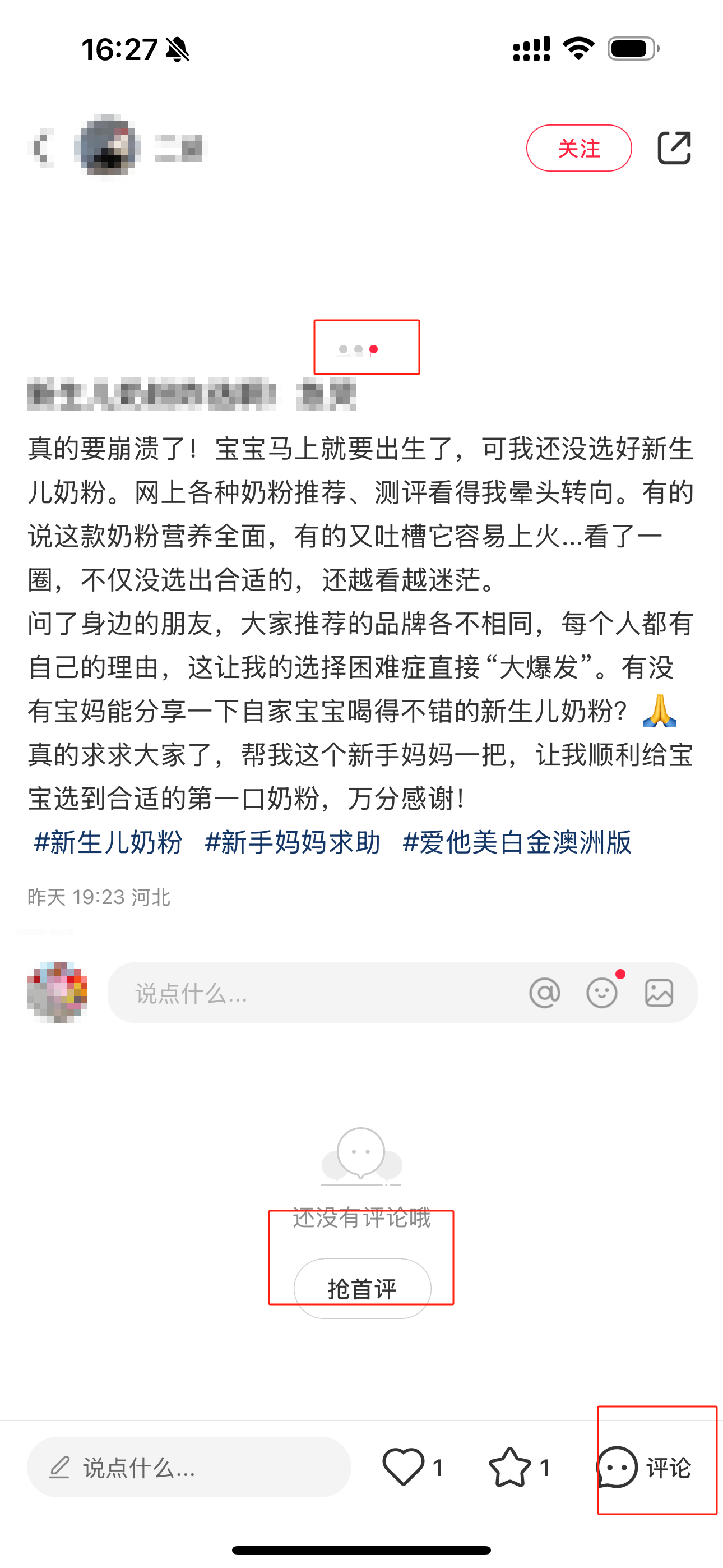
Task: Open comments via the 评论 button
Action: click(x=644, y=1468)
